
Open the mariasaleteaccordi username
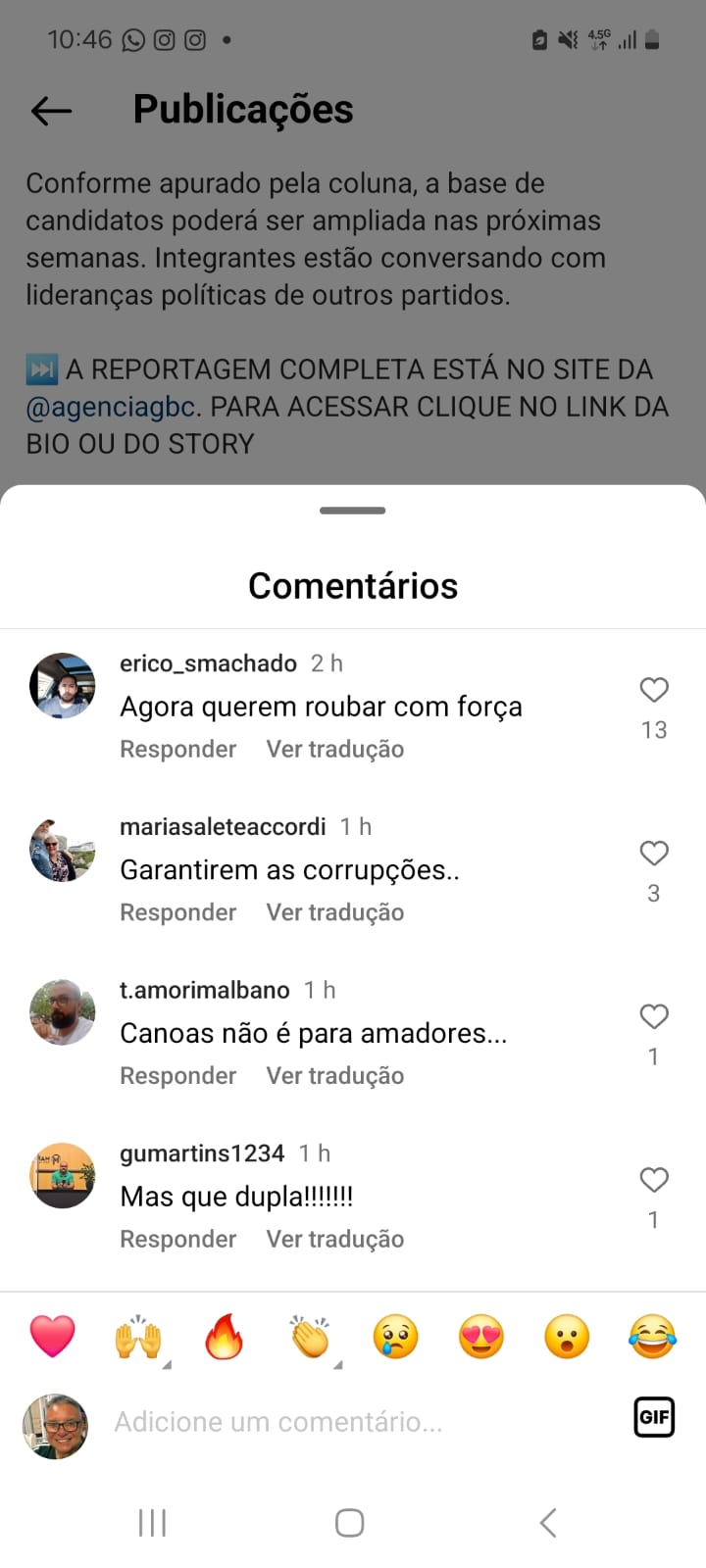click(223, 826)
